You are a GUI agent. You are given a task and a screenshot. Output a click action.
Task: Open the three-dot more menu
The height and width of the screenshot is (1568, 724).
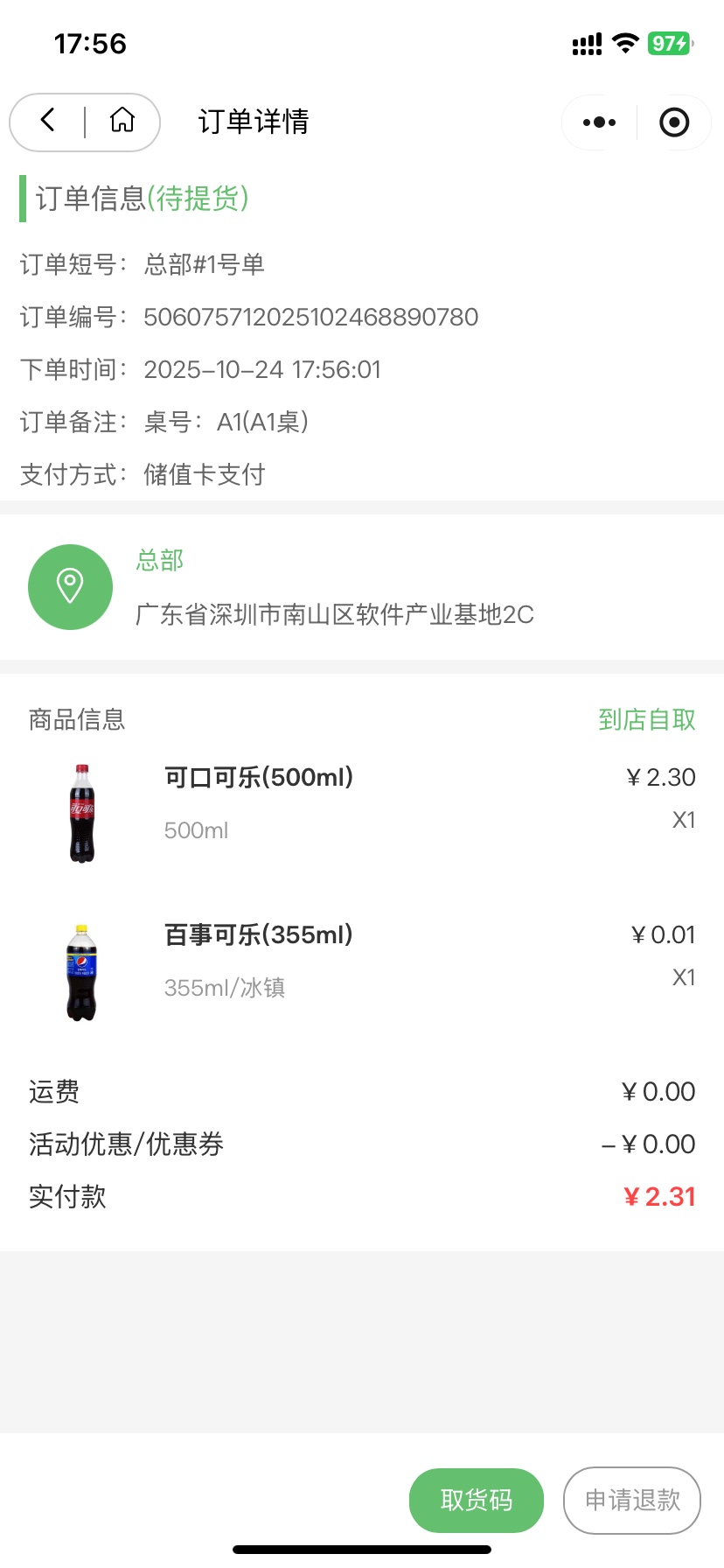(599, 122)
